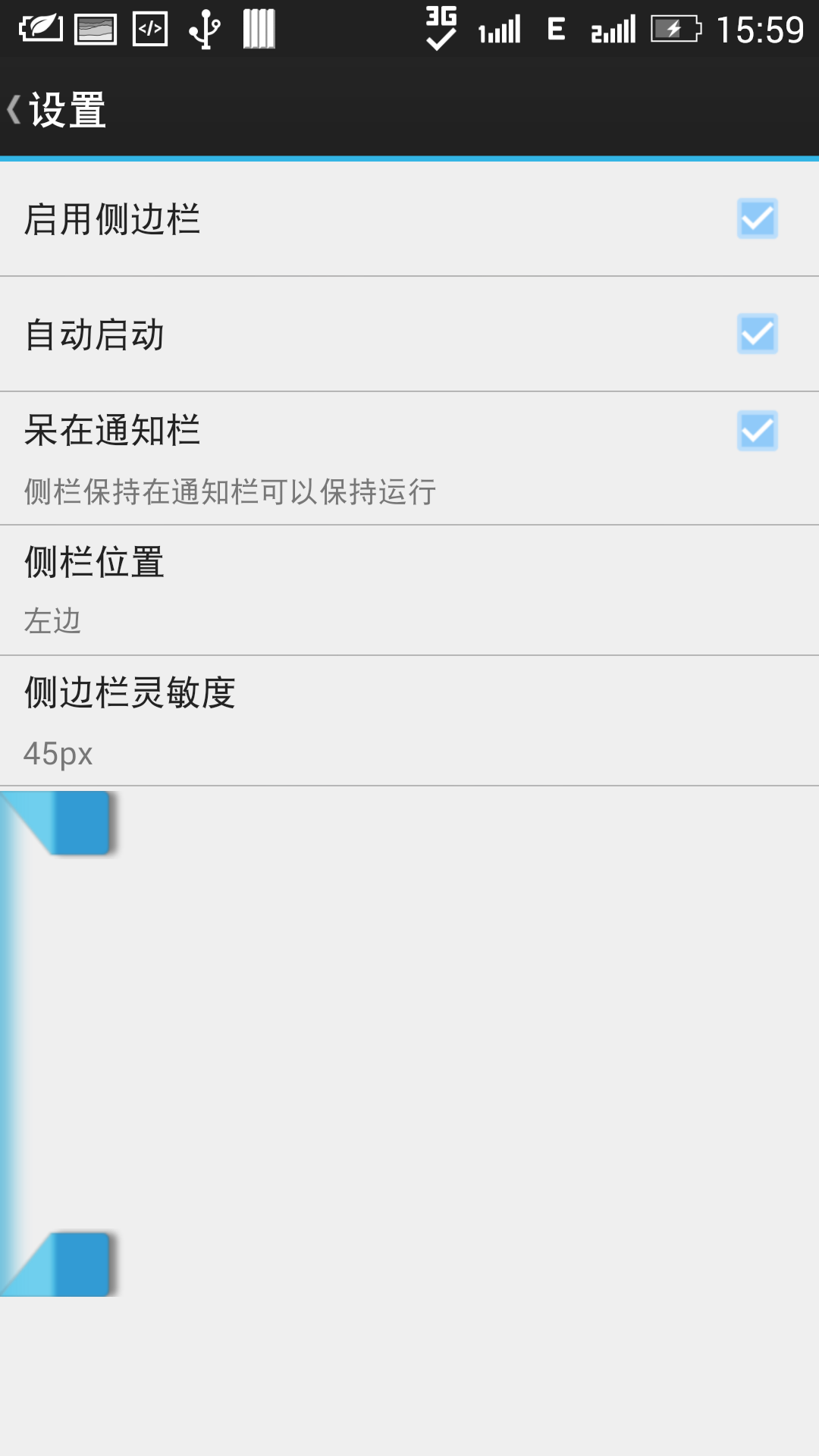Image resolution: width=819 pixels, height=1456 pixels.
Task: Uncheck the 启用侧边栏 checkbox
Action: [757, 219]
